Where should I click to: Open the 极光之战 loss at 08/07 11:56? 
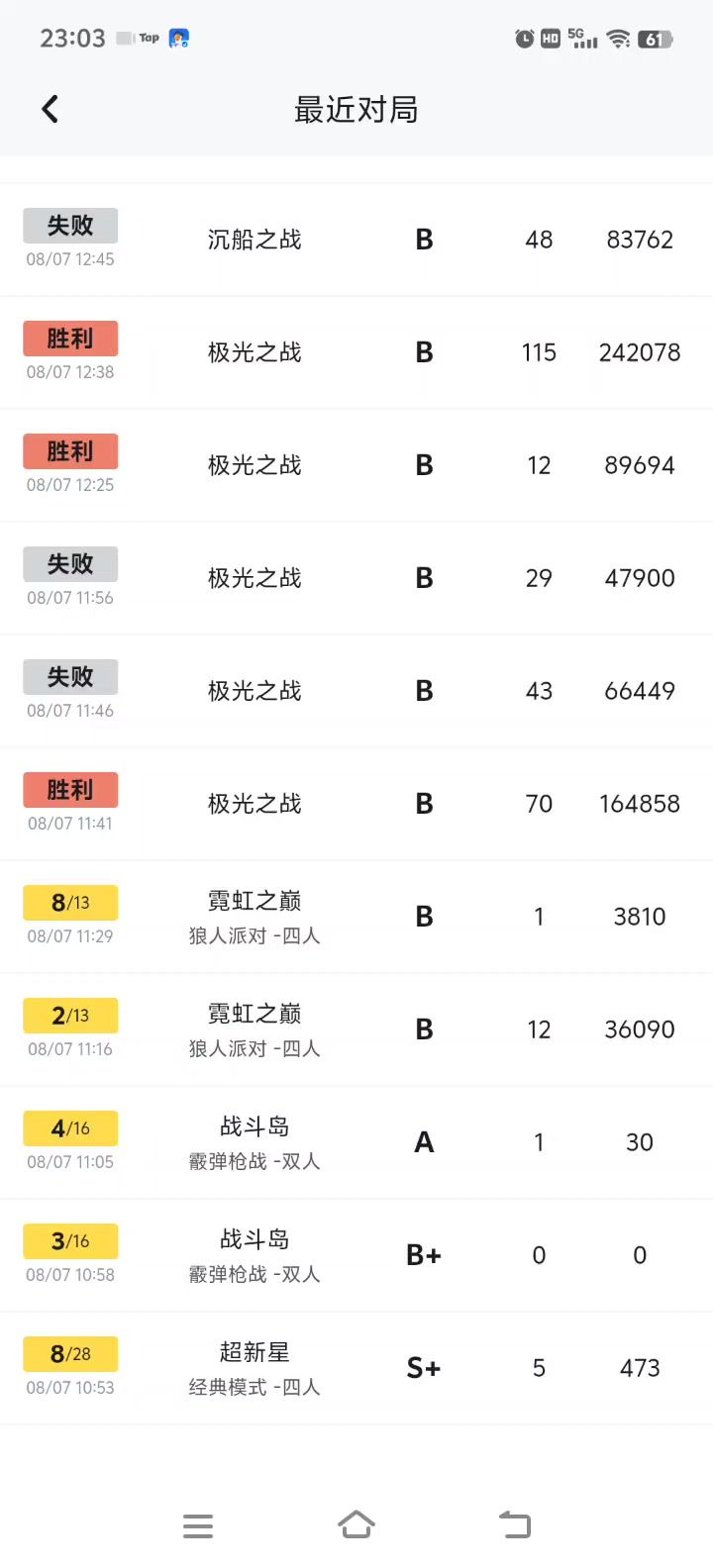click(356, 578)
